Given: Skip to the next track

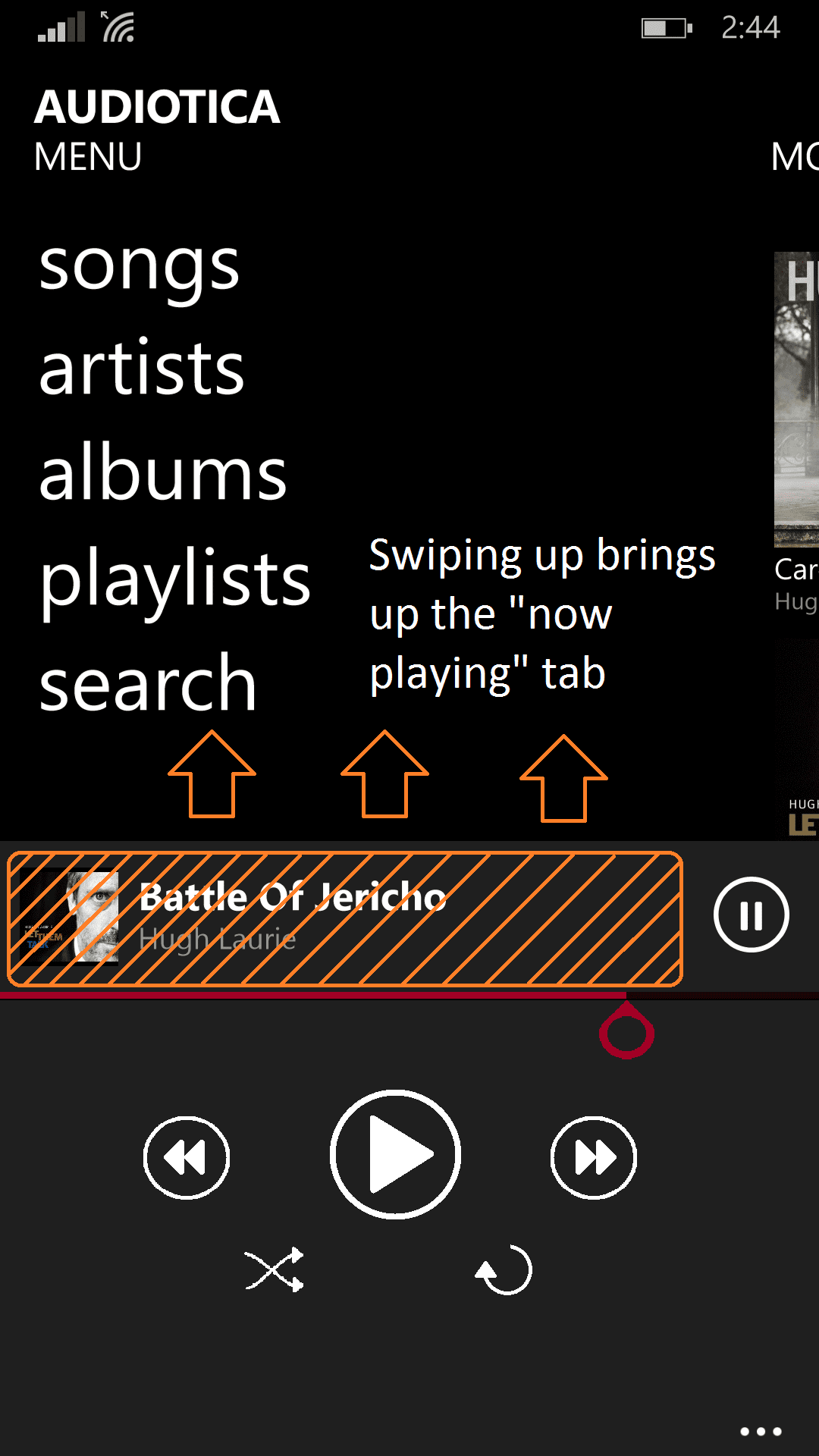Looking at the screenshot, I should point(594,1158).
